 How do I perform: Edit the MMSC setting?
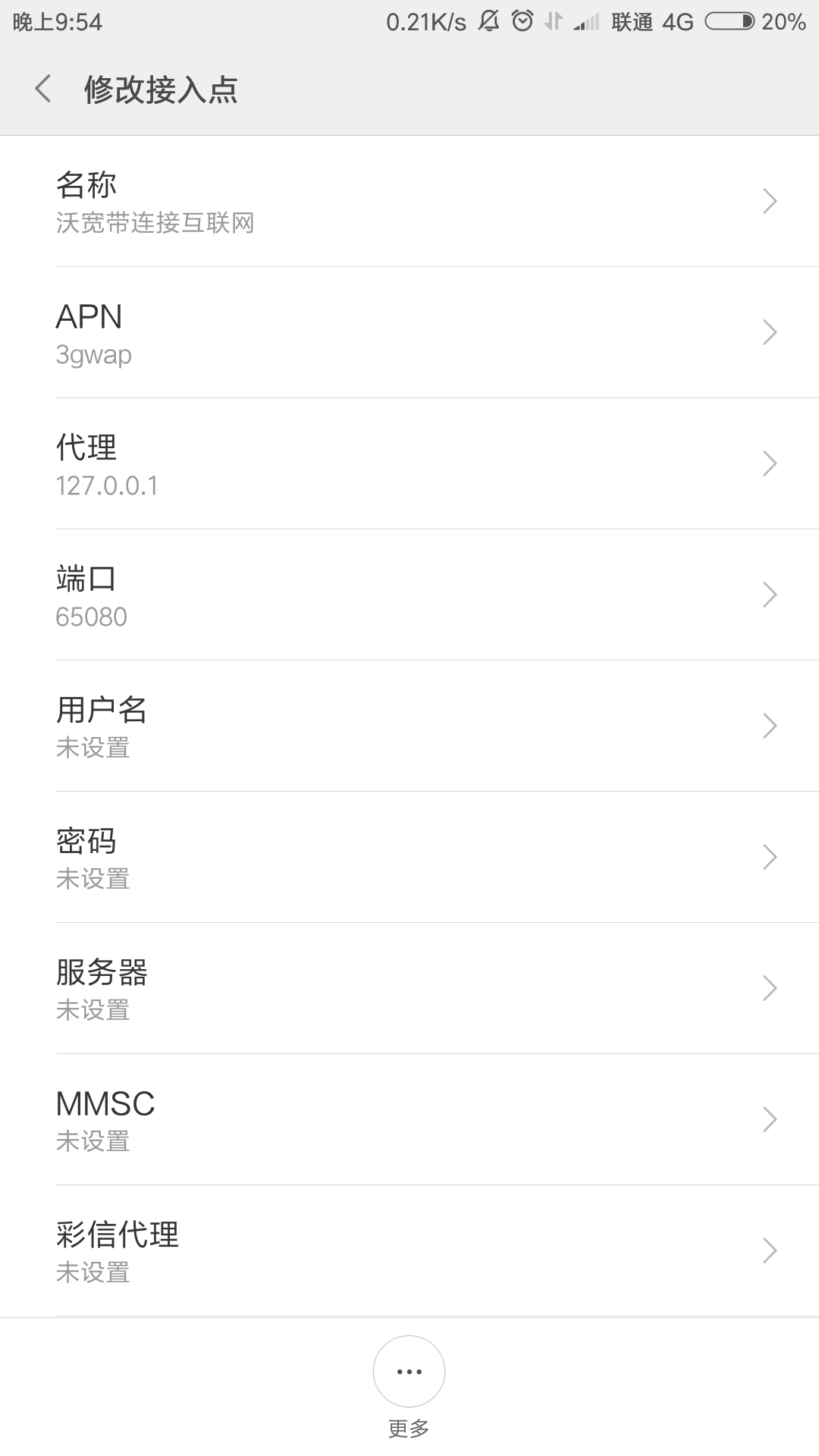click(x=409, y=1120)
